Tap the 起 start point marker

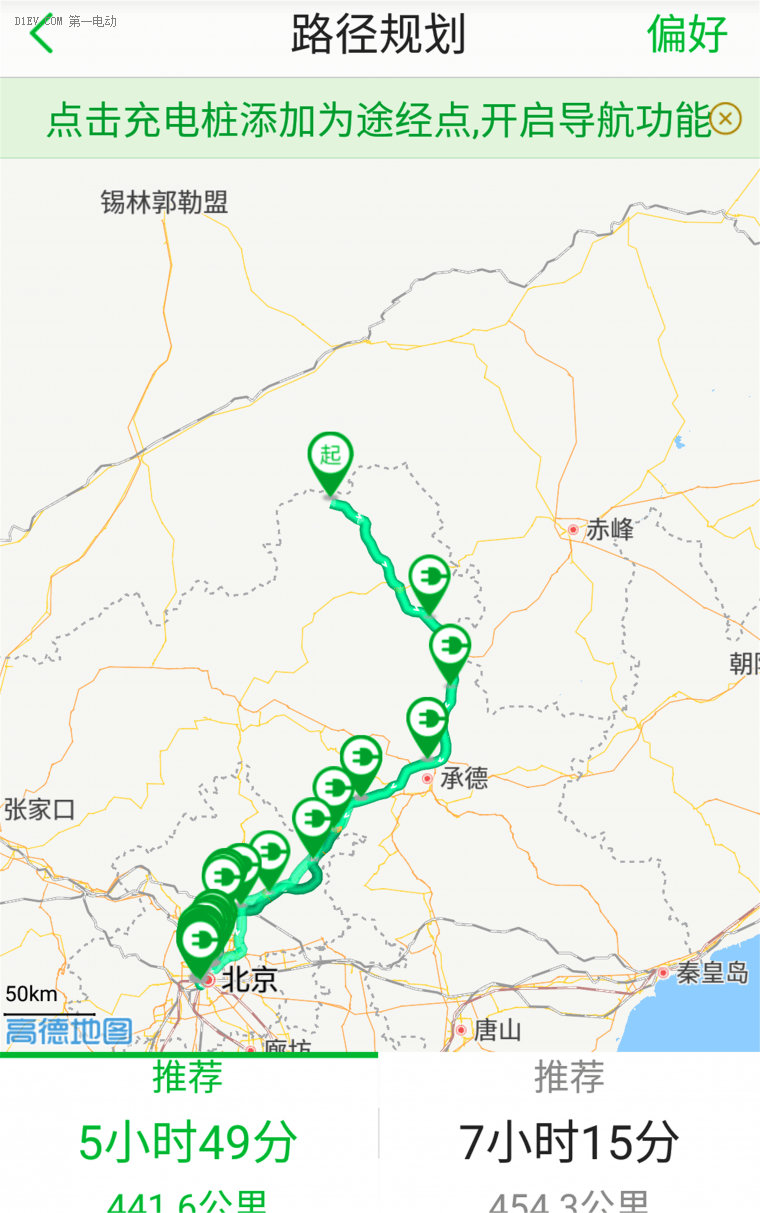(330, 458)
